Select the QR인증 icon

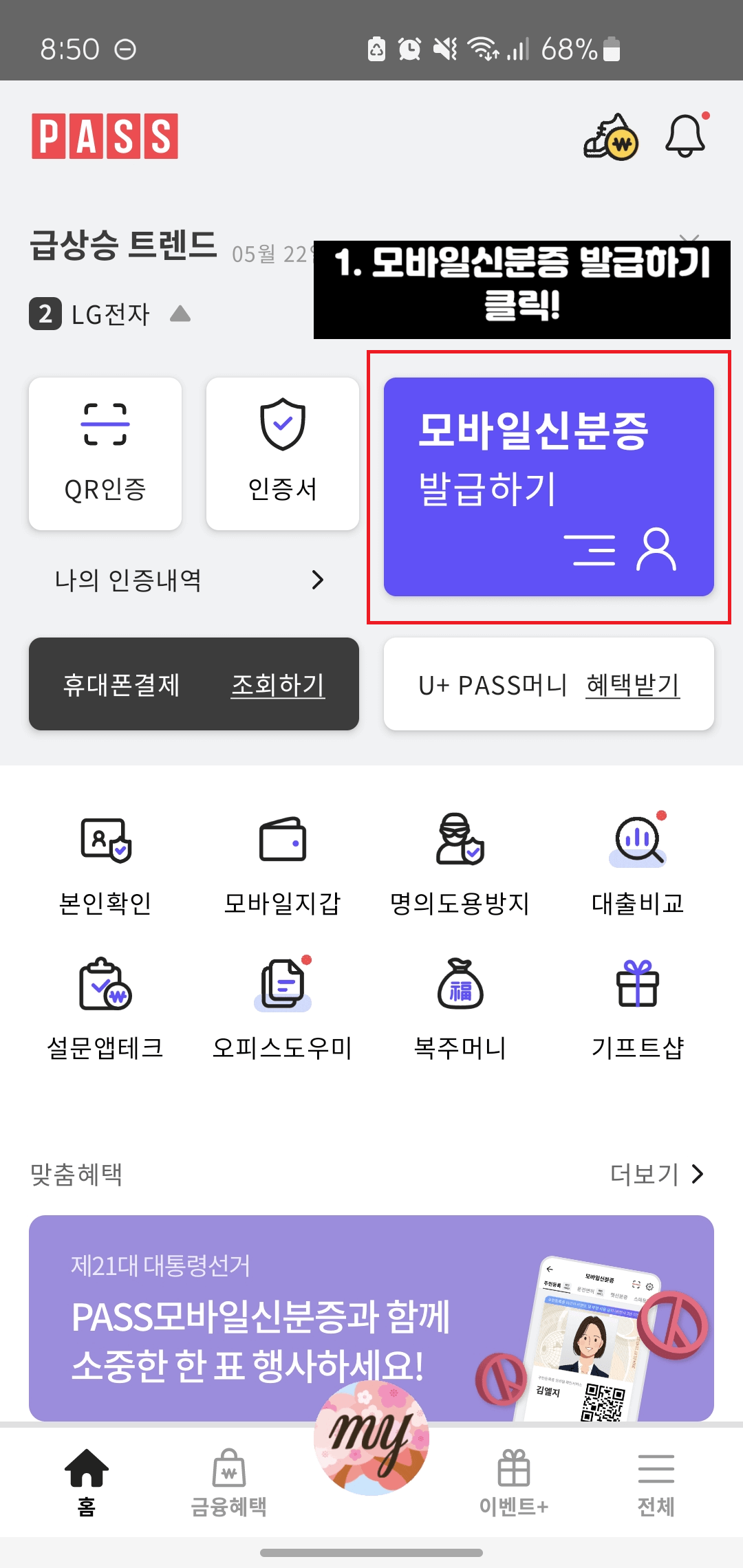point(105,450)
